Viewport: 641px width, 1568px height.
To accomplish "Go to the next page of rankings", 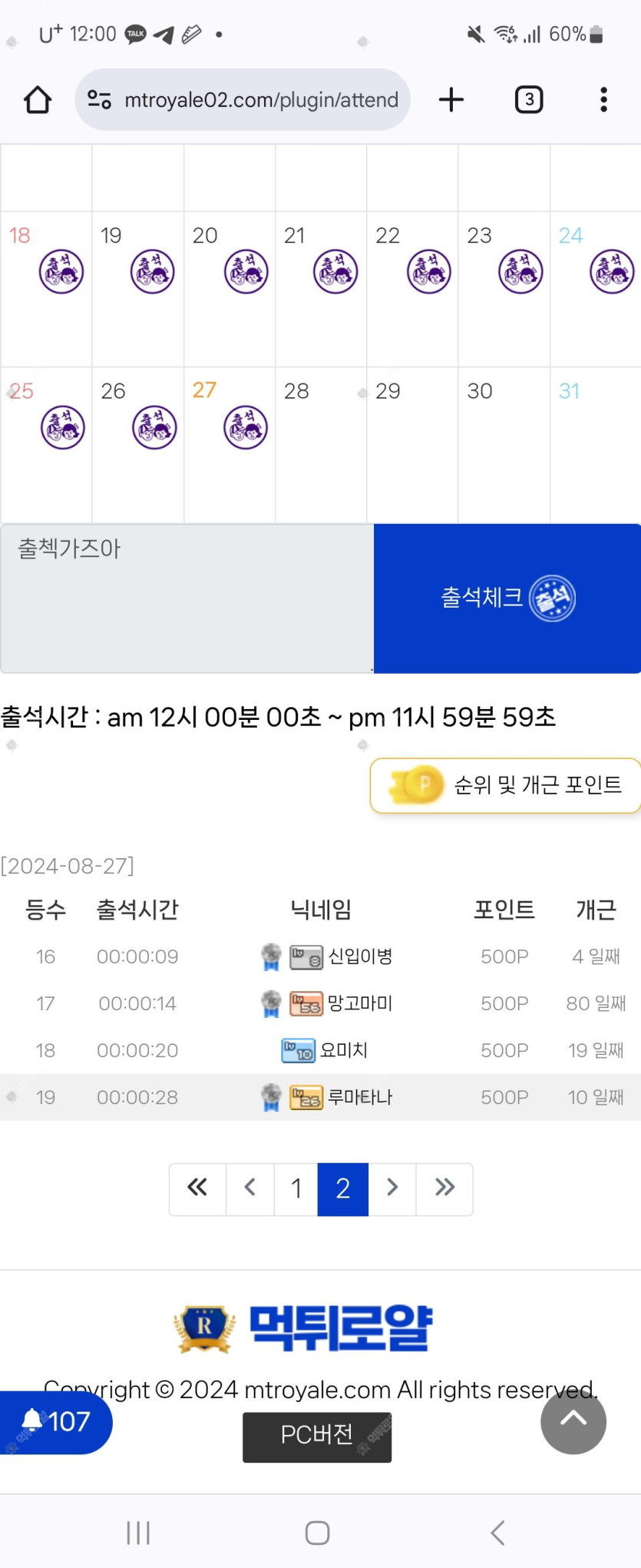I will (x=392, y=1188).
